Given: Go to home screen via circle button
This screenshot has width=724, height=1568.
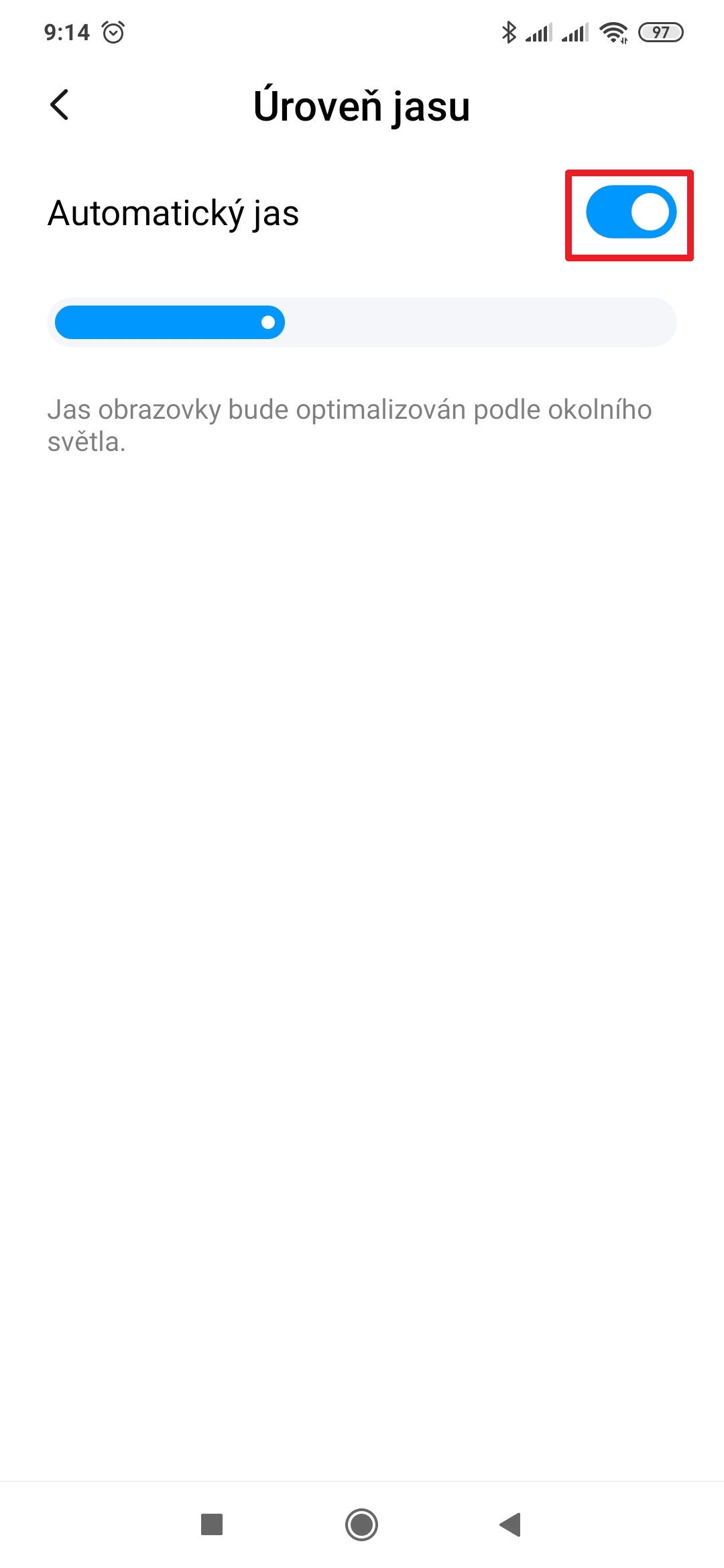Looking at the screenshot, I should point(361,1524).
